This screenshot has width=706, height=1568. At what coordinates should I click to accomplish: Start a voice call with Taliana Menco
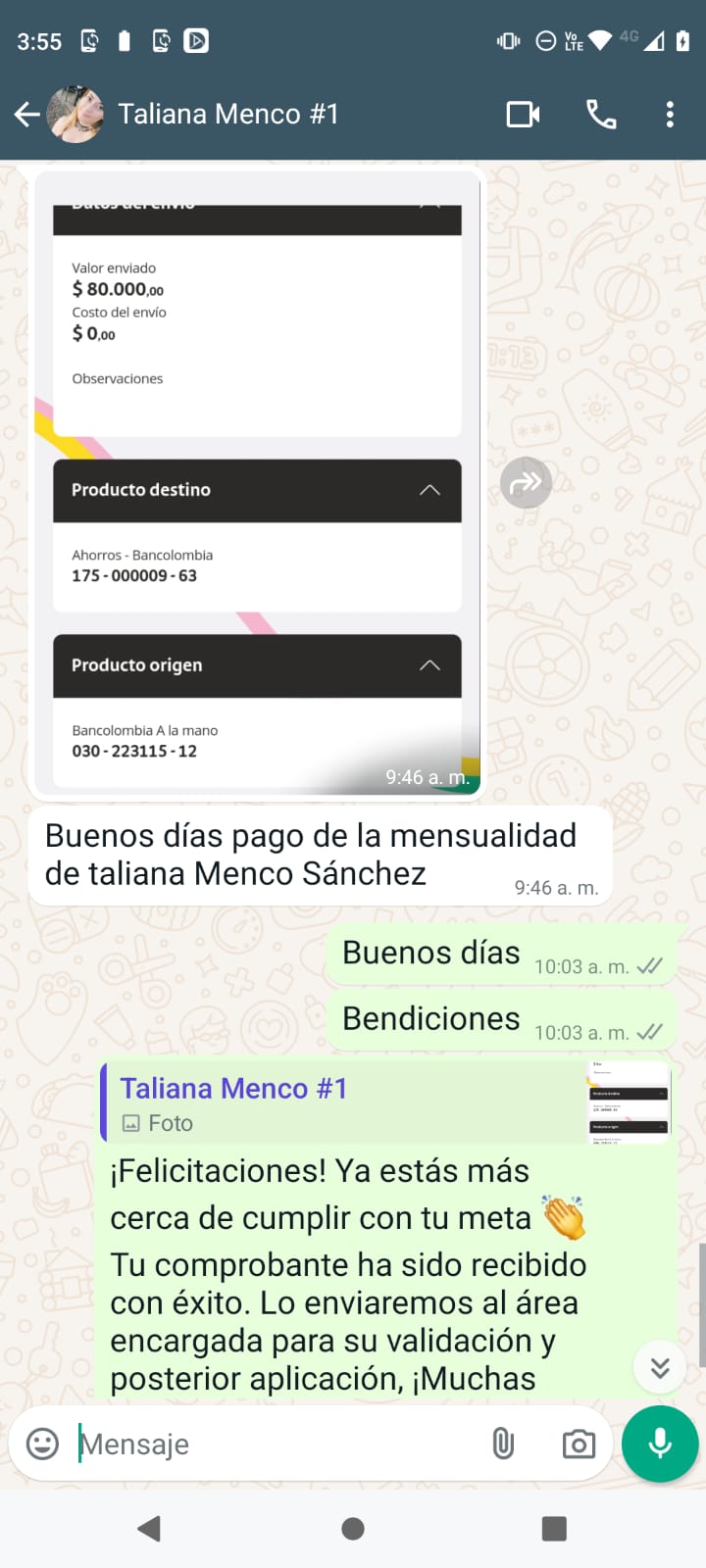(x=601, y=115)
